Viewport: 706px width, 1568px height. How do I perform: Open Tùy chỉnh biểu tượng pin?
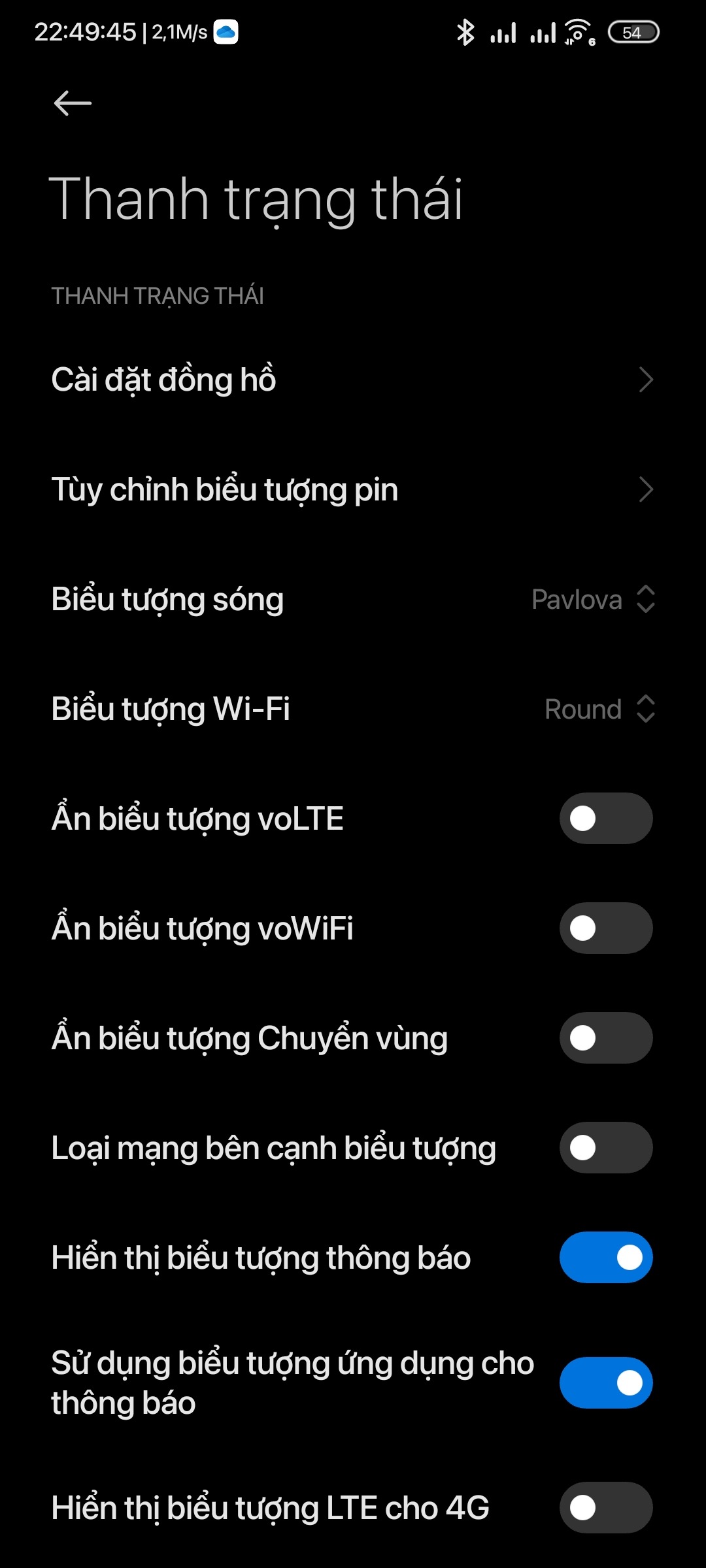353,489
